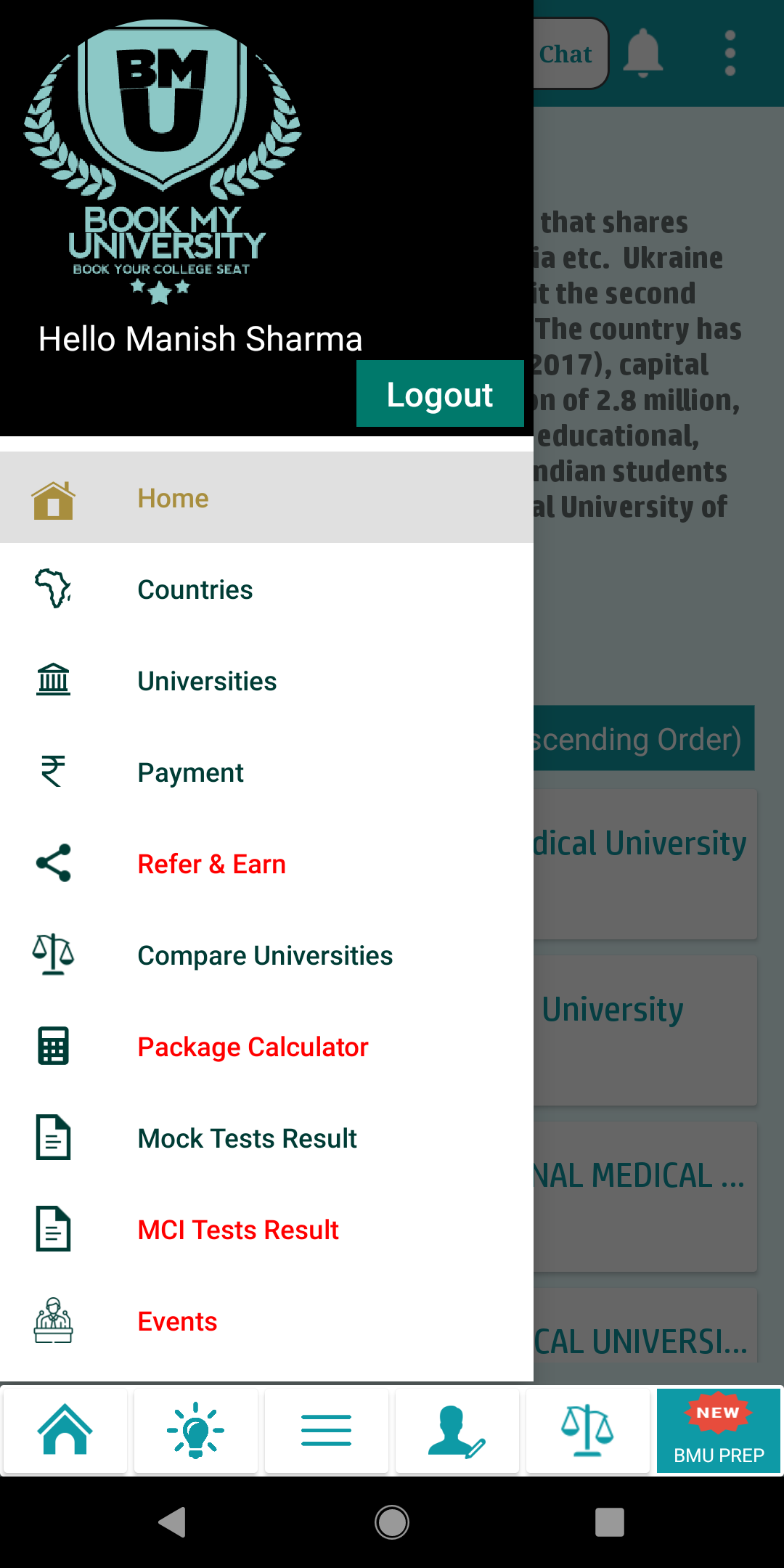Open the Payment page
784x1568 pixels.
pos(190,773)
